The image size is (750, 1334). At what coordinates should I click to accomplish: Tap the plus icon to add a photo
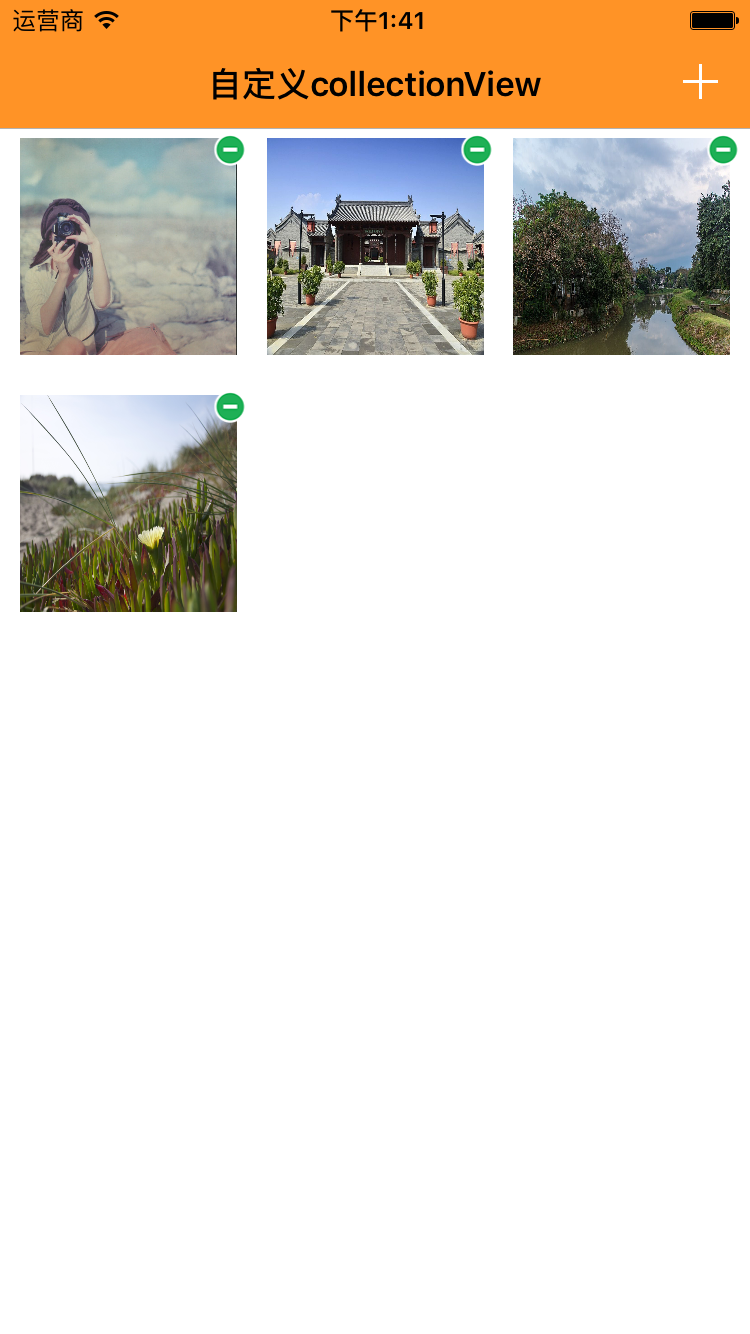click(700, 82)
